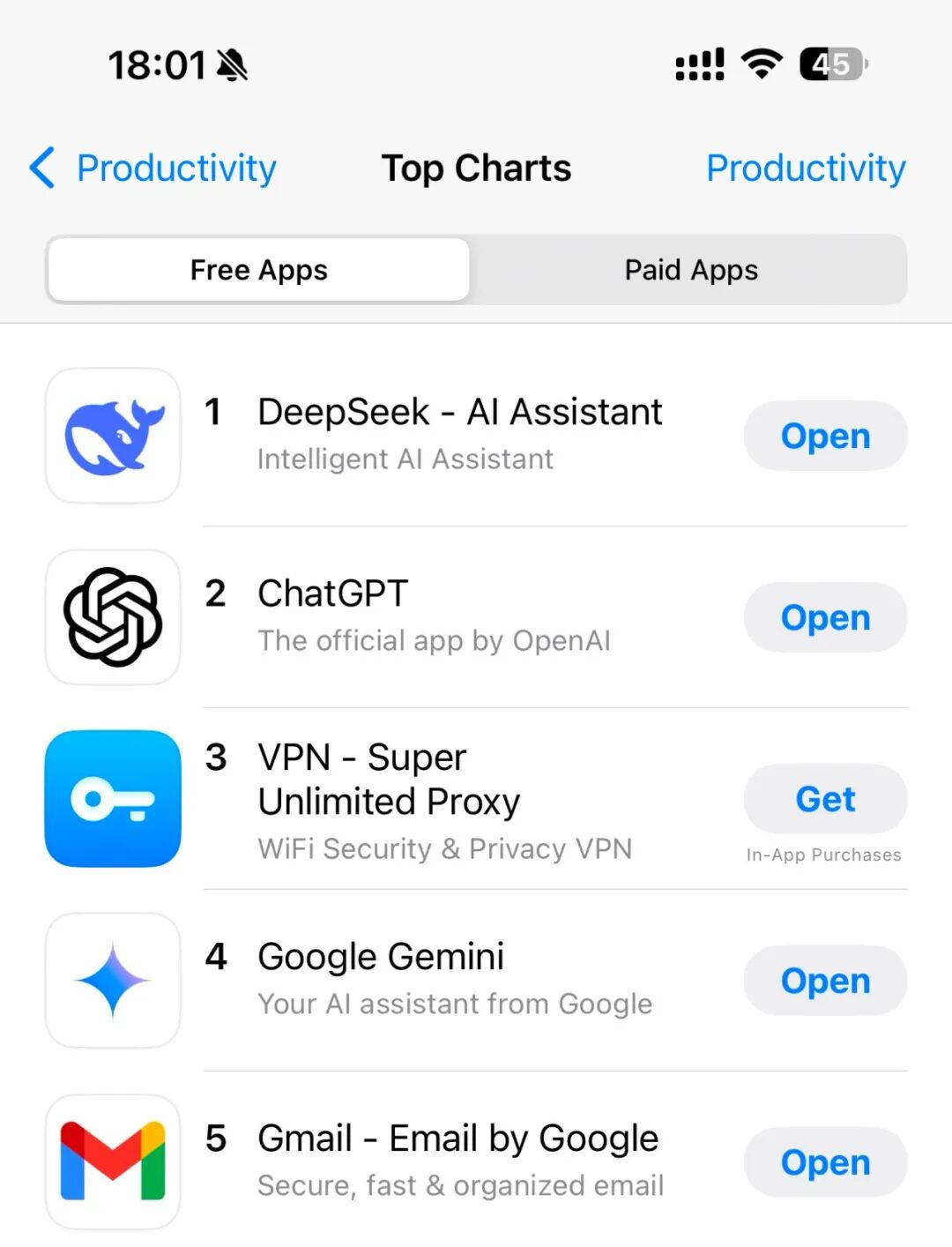Select the Free Apps segment
Screen dimensions: 952x1247
click(x=258, y=270)
